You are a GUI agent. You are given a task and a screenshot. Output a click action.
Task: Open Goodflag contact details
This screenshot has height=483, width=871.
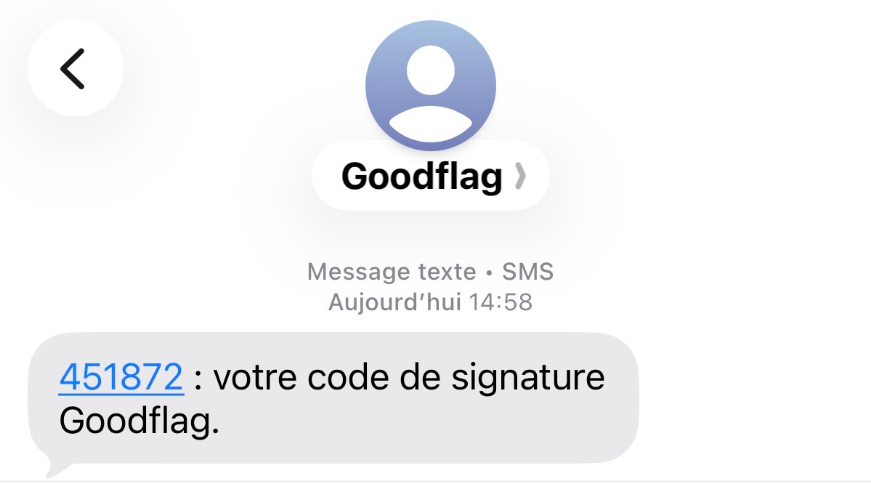point(431,177)
